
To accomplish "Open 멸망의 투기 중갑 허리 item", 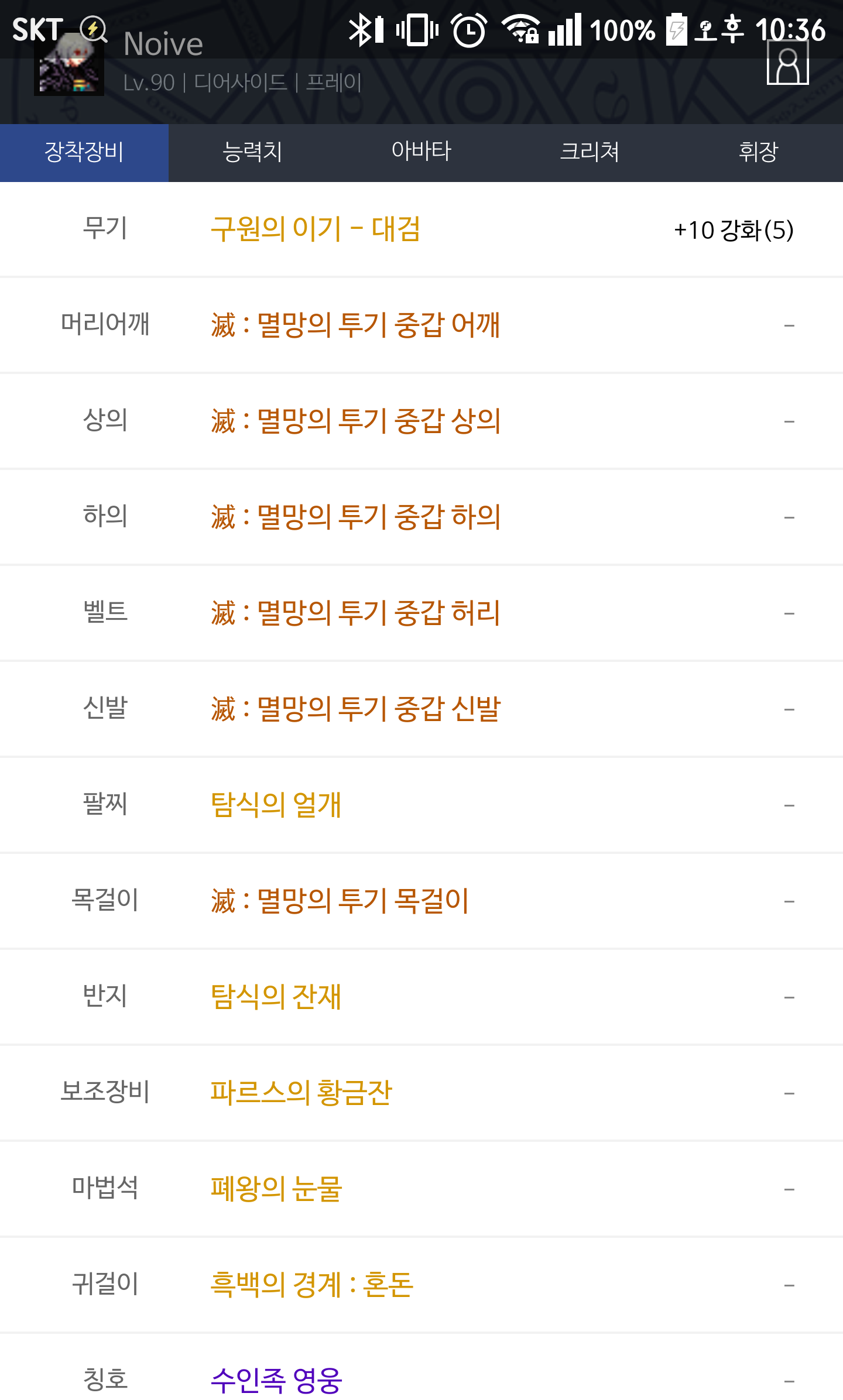I will [355, 613].
